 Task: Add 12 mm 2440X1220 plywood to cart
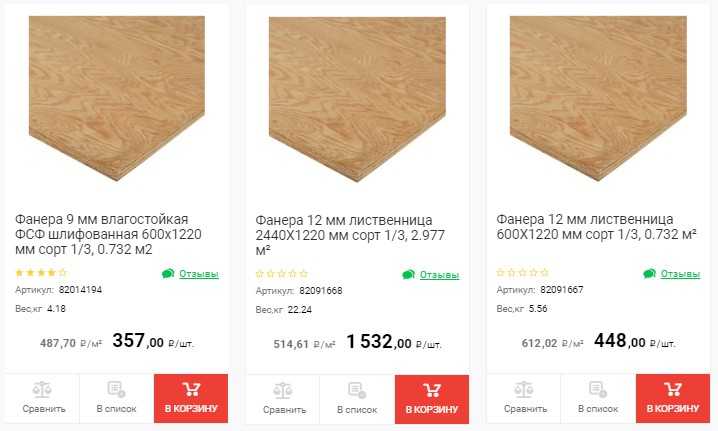pos(432,398)
